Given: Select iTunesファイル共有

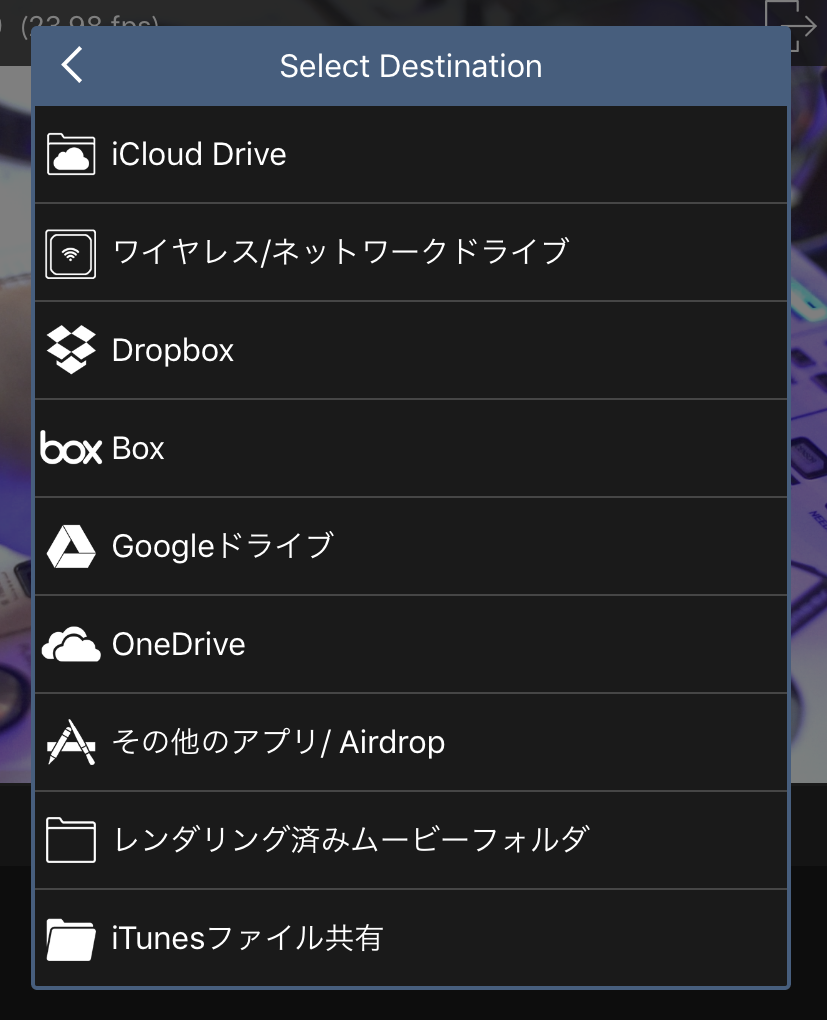Looking at the screenshot, I should click(410, 938).
